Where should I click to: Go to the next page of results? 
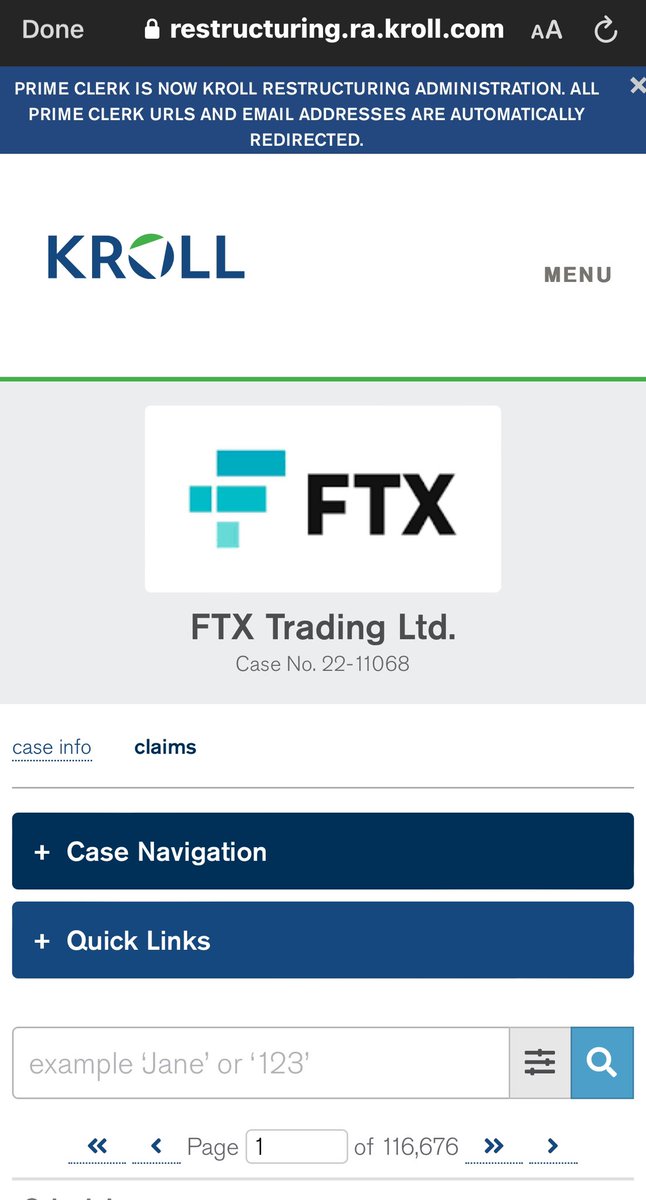click(553, 1146)
